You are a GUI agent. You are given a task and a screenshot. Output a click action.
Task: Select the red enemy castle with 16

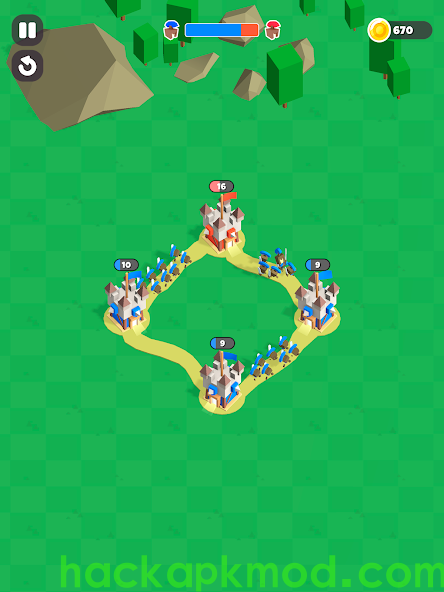click(x=222, y=223)
